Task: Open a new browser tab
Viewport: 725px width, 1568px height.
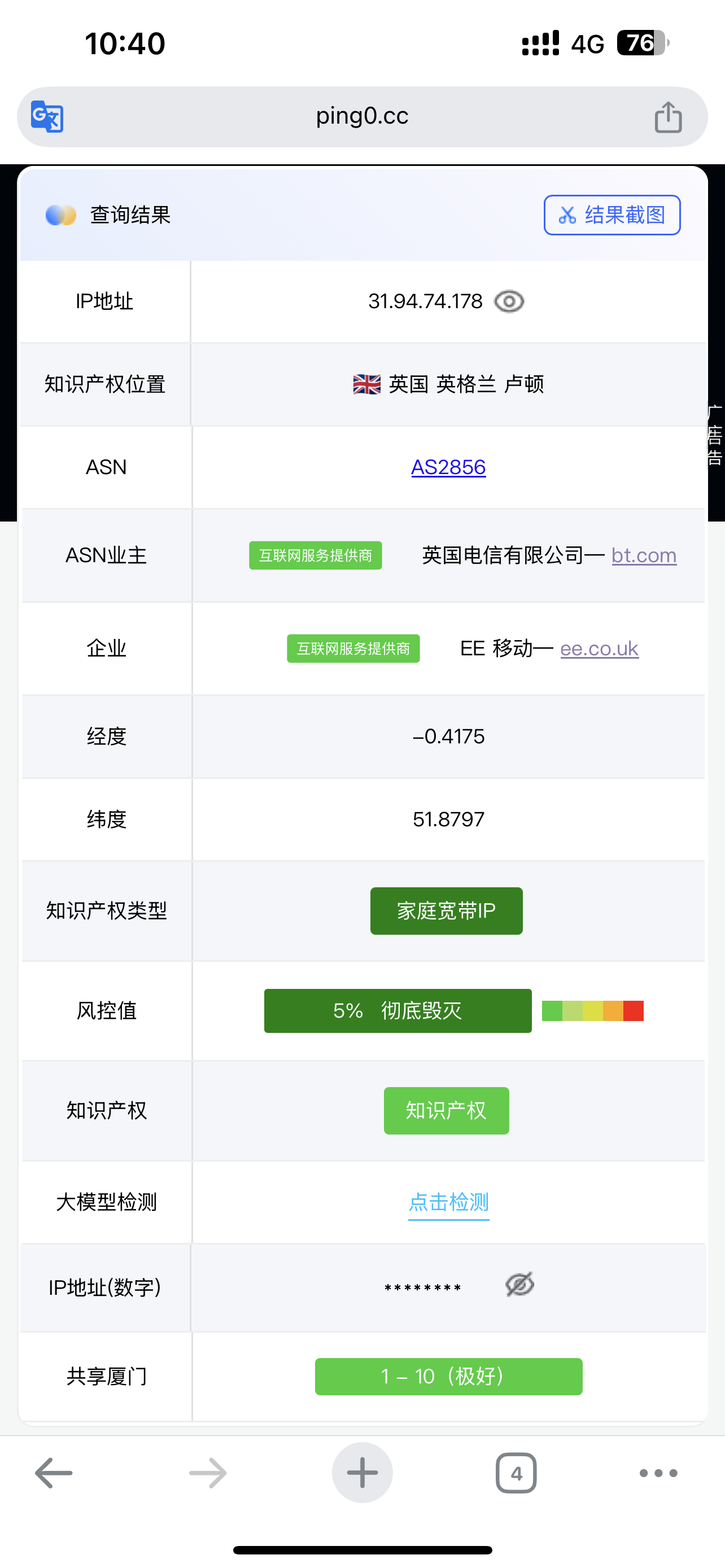Action: [x=362, y=1473]
